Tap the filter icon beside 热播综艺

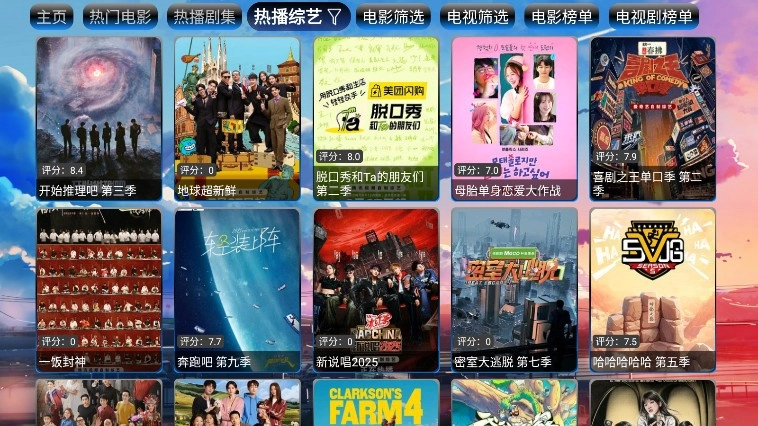point(334,16)
